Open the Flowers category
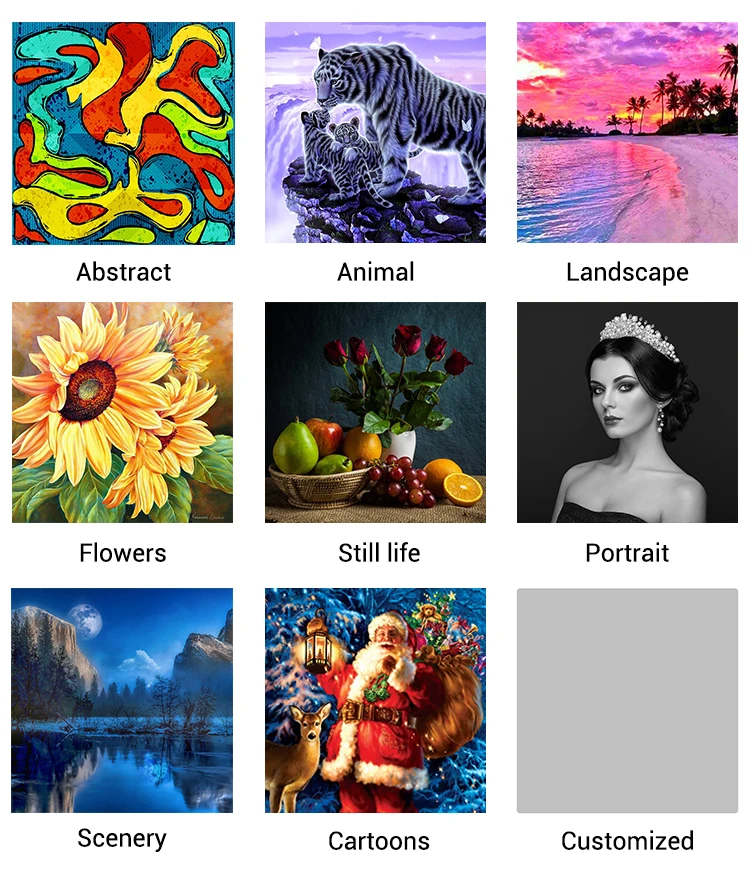Screen dimensions: 750x874 (123, 412)
